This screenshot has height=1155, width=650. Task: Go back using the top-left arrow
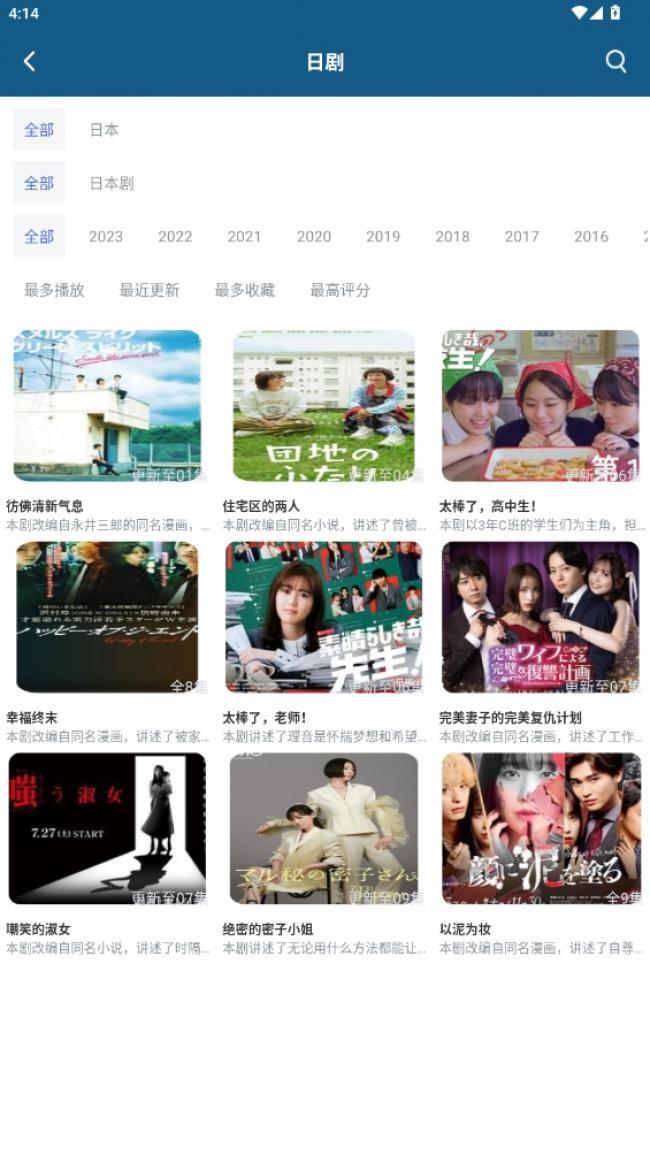pos(30,62)
